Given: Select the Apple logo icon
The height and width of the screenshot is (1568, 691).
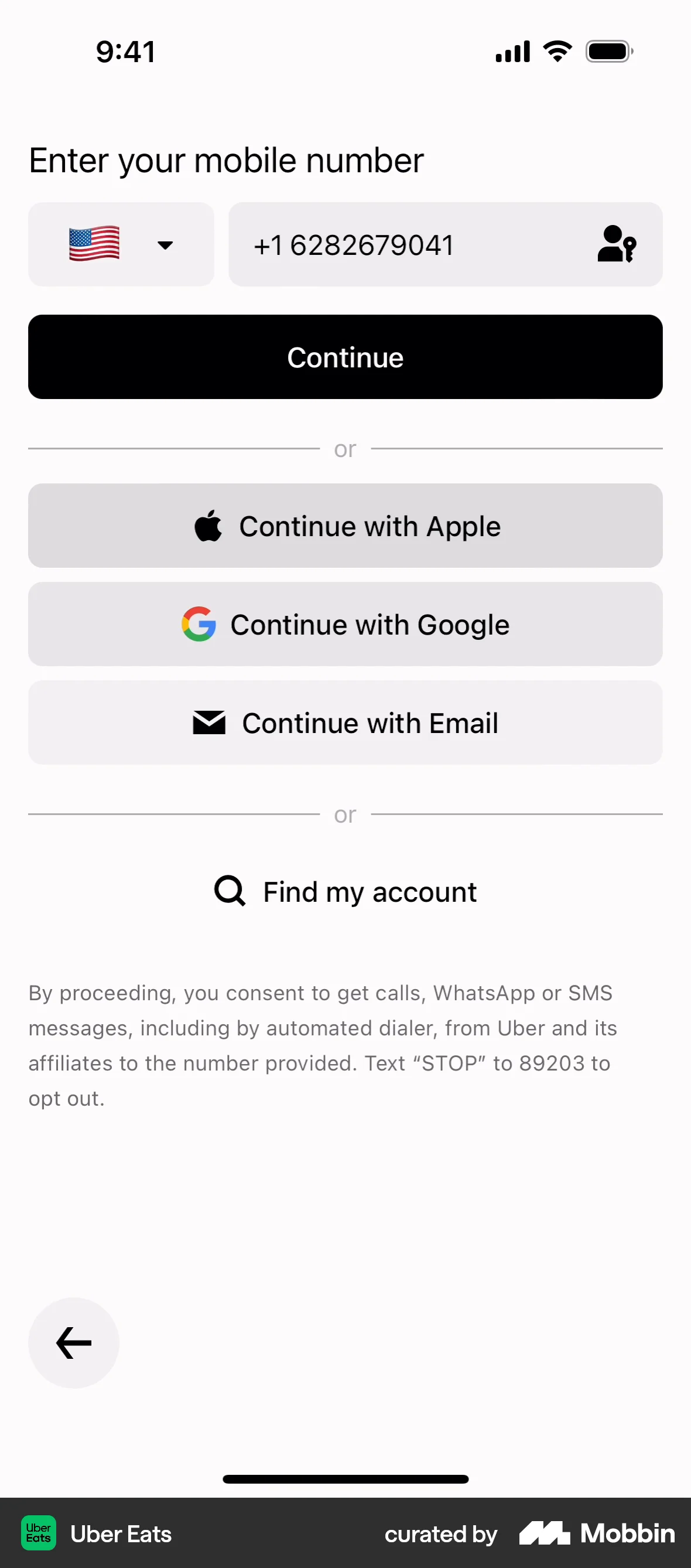Looking at the screenshot, I should point(207,526).
